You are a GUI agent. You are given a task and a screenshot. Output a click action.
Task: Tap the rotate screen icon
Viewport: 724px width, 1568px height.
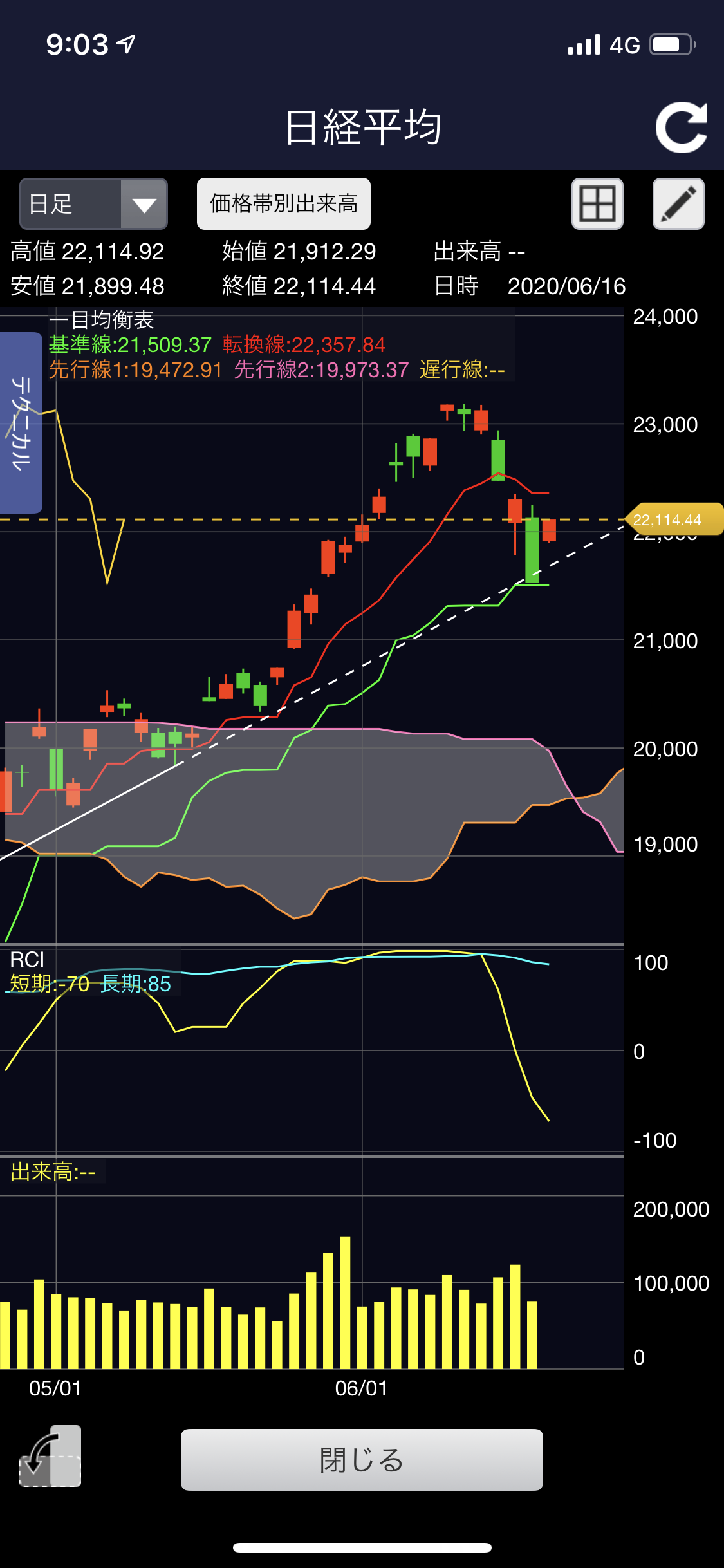pyautogui.click(x=50, y=1456)
